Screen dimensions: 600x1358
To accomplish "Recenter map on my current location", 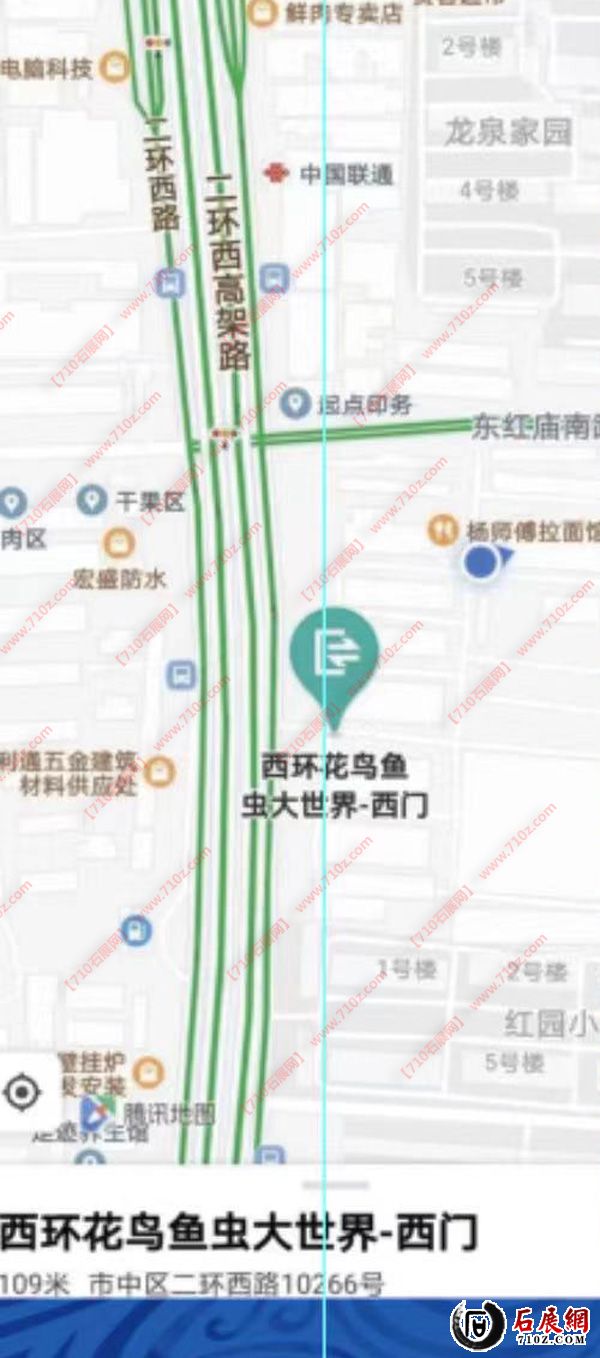I will coord(22,1093).
